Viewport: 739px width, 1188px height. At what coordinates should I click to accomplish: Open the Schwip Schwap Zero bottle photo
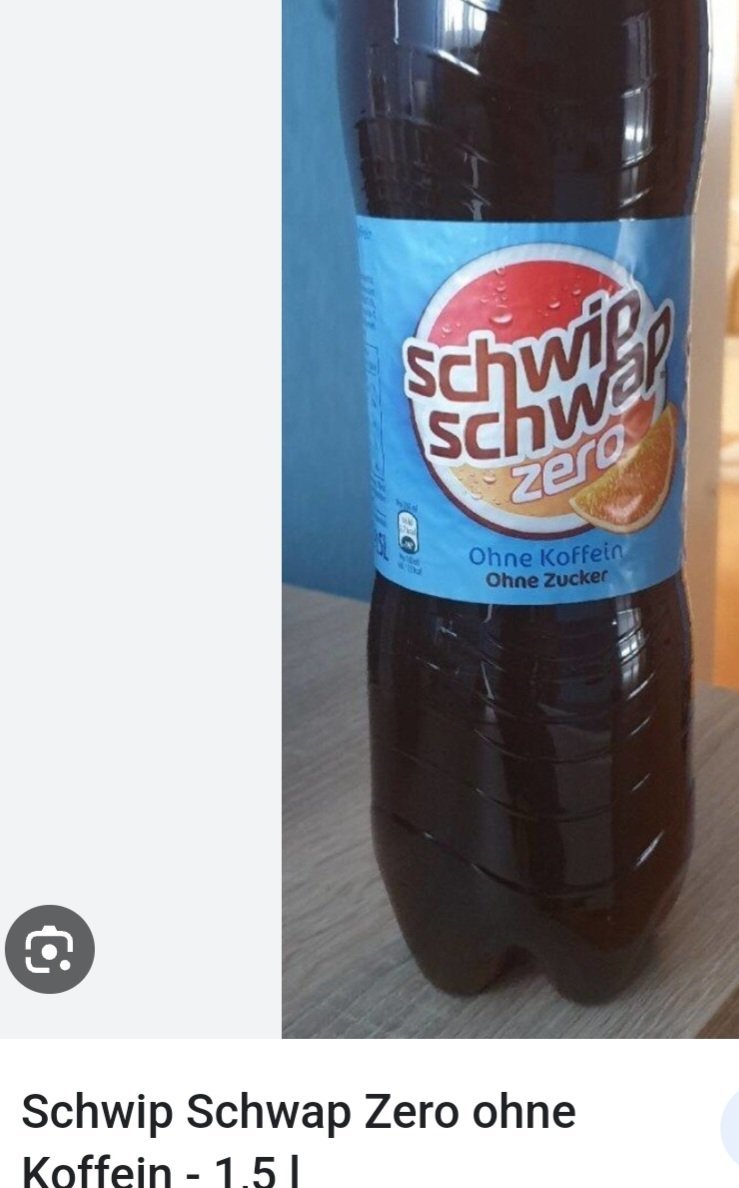(510, 518)
